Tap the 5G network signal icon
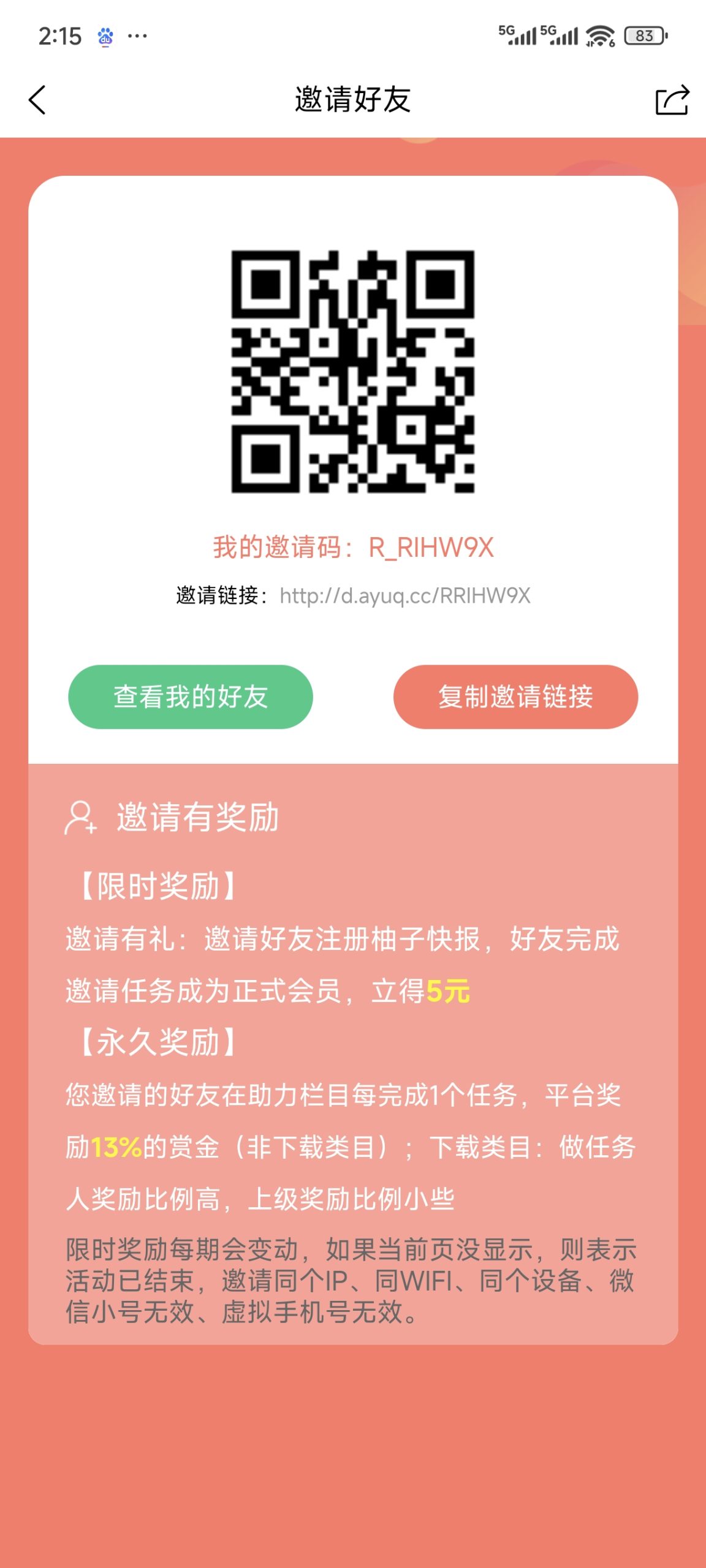This screenshot has height=1568, width=706. click(517, 36)
